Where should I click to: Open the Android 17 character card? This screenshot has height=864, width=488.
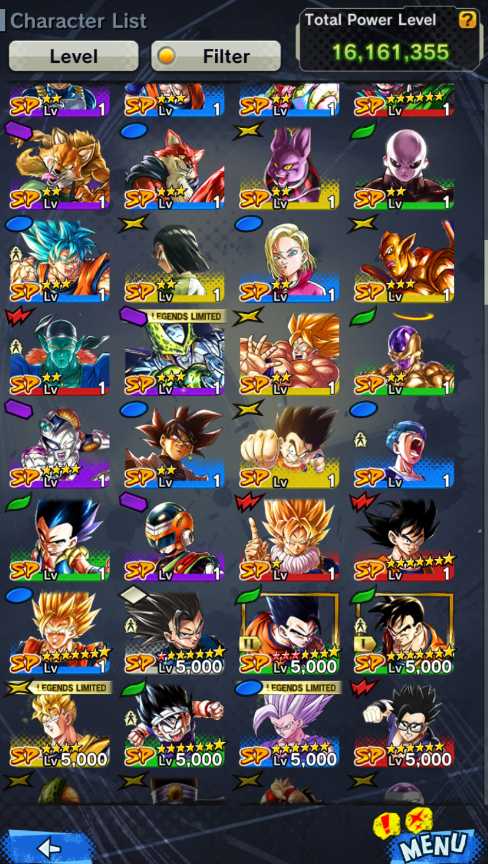point(174,260)
